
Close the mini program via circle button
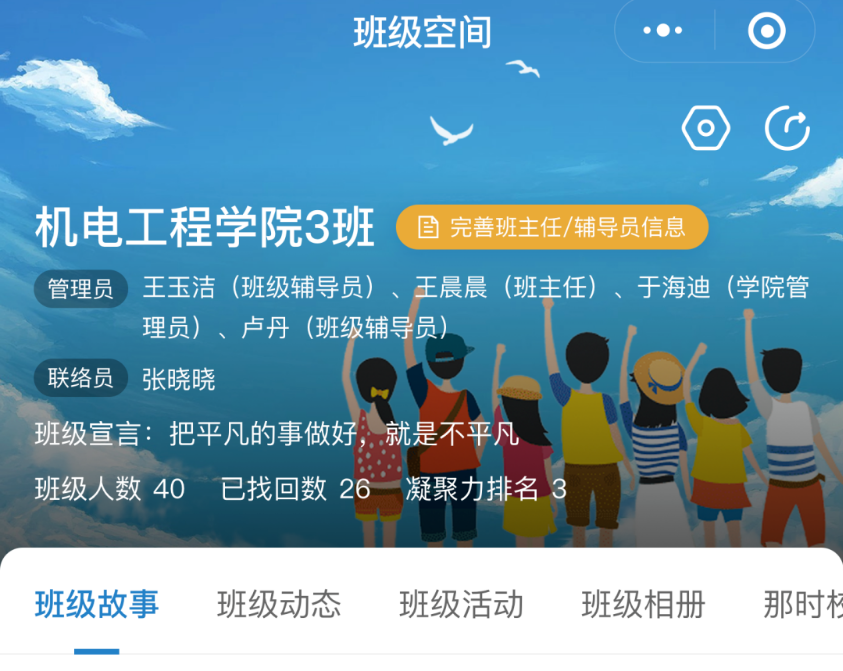[767, 32]
